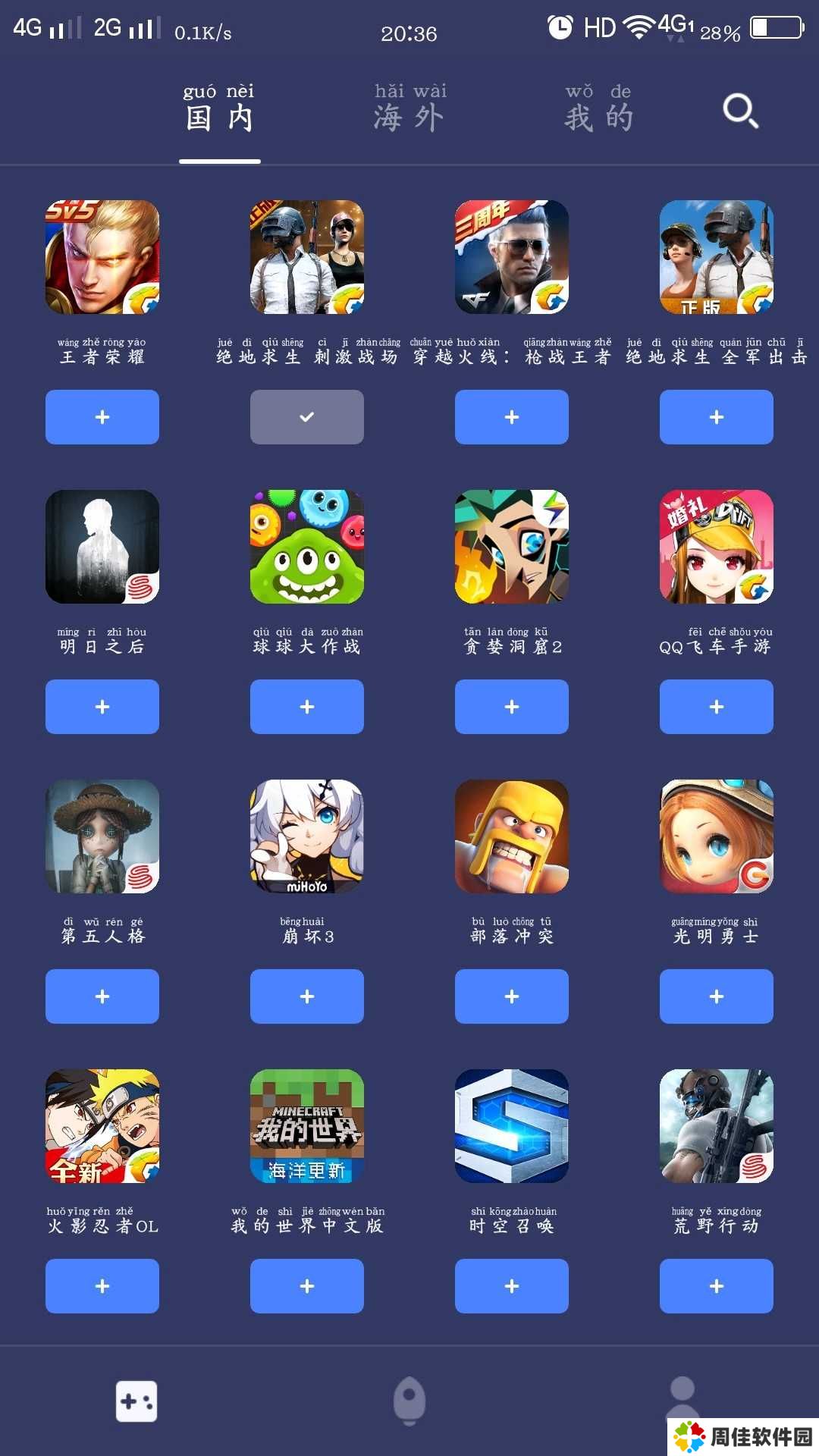The height and width of the screenshot is (1456, 819).
Task: Add 部落冲突 with its plus button
Action: [x=512, y=996]
